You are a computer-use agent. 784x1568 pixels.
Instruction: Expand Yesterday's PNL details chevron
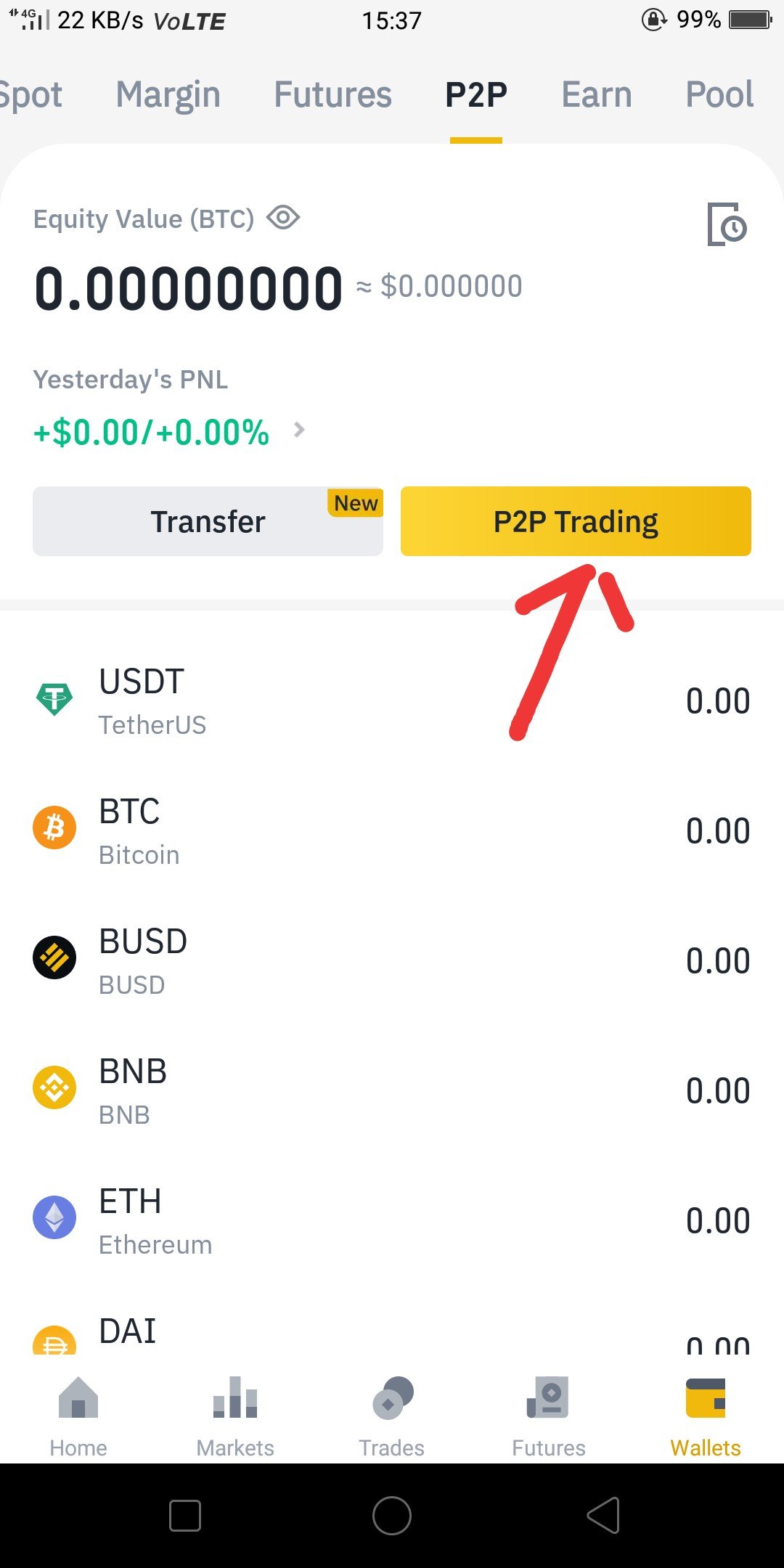(x=299, y=430)
